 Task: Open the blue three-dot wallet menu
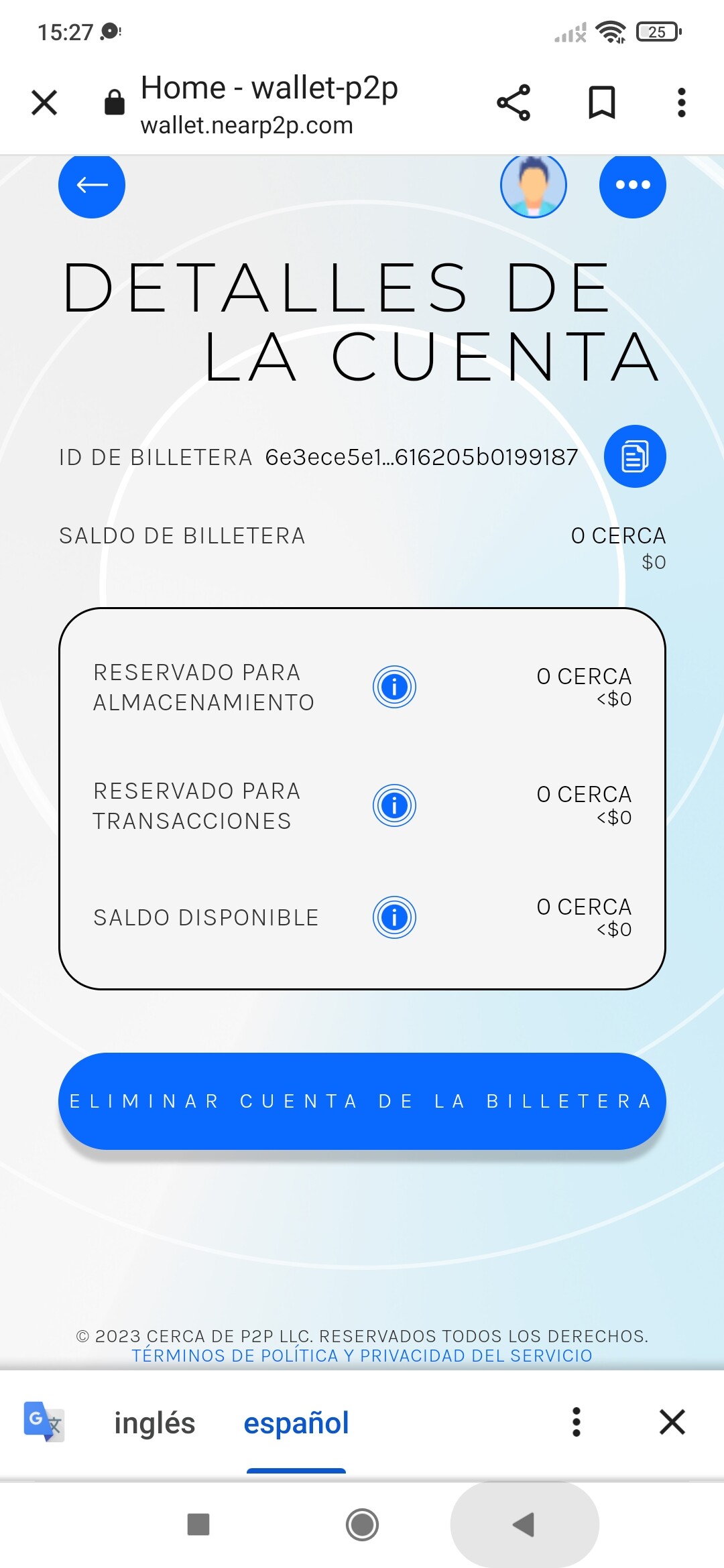[632, 185]
